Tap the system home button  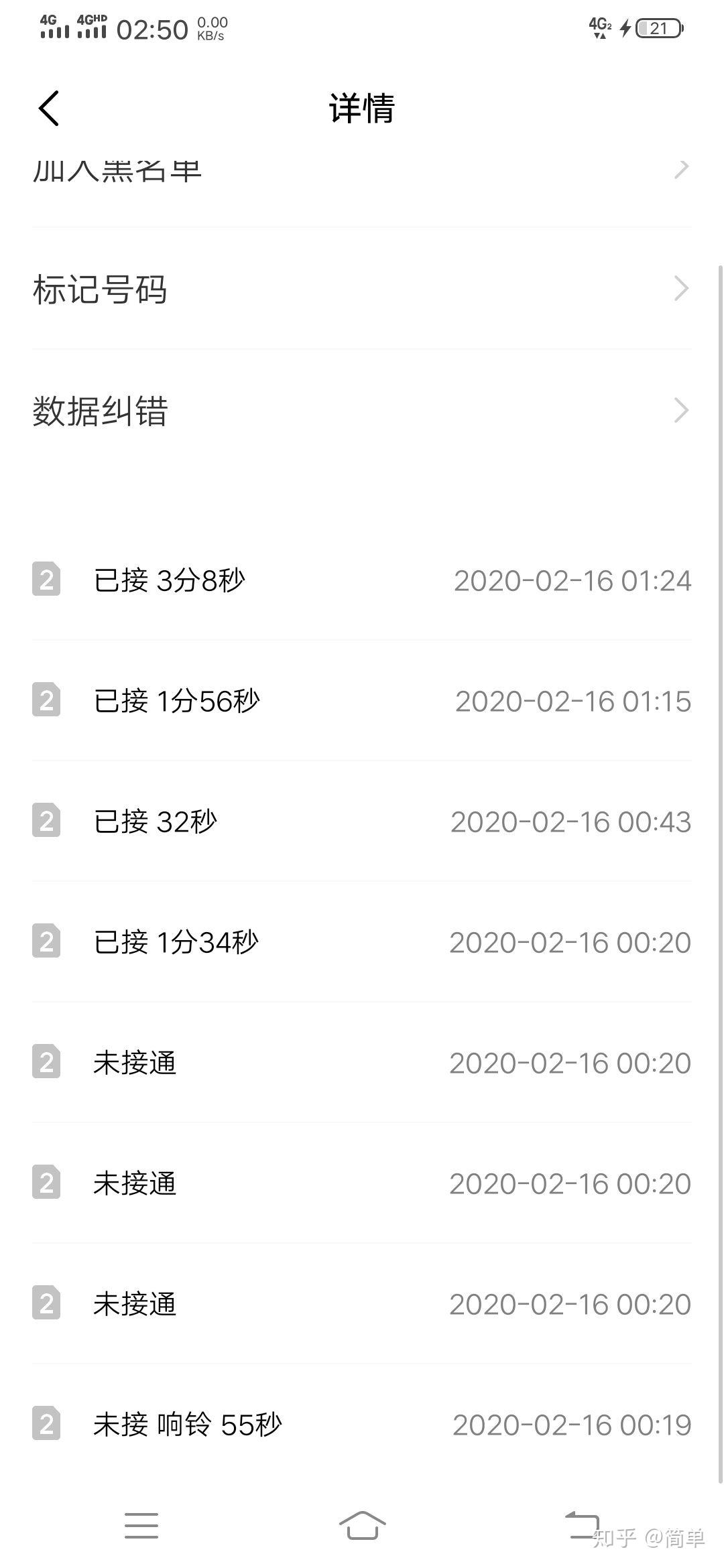pos(362,1526)
